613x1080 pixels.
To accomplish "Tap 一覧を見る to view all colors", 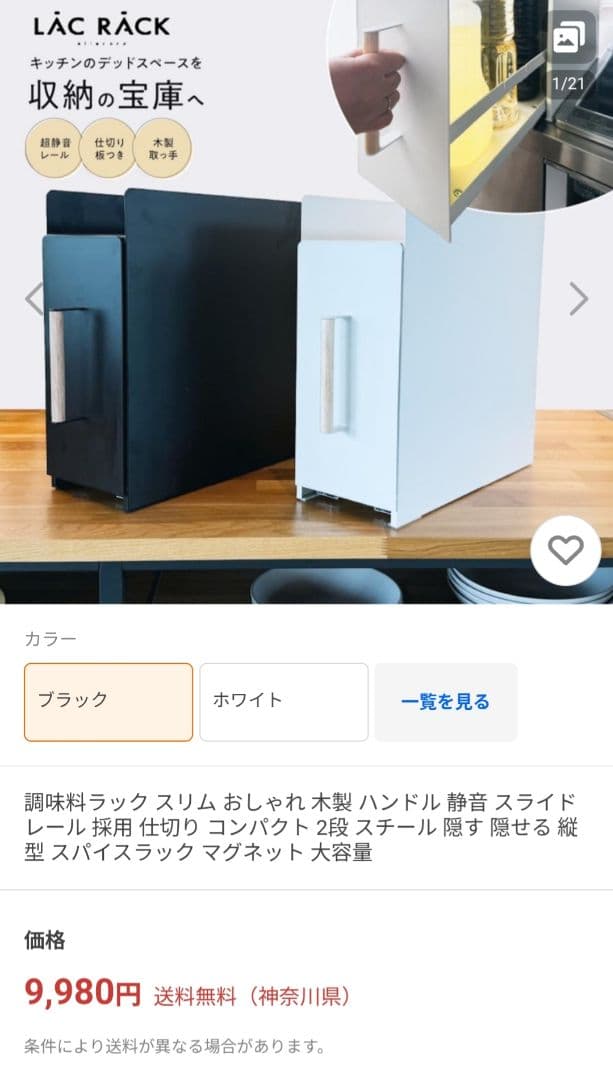I will pos(445,701).
